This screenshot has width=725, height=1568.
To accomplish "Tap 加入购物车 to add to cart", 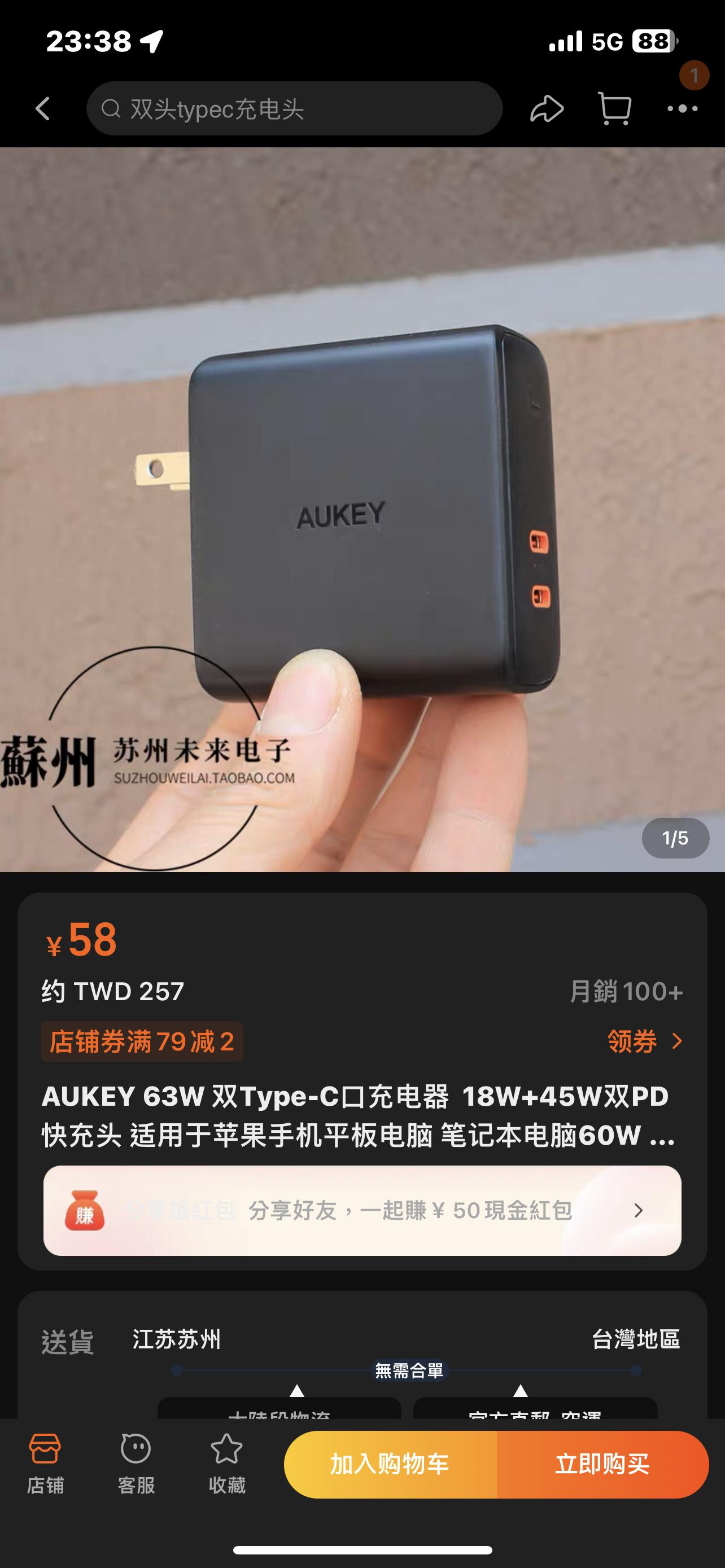I will (x=390, y=1464).
